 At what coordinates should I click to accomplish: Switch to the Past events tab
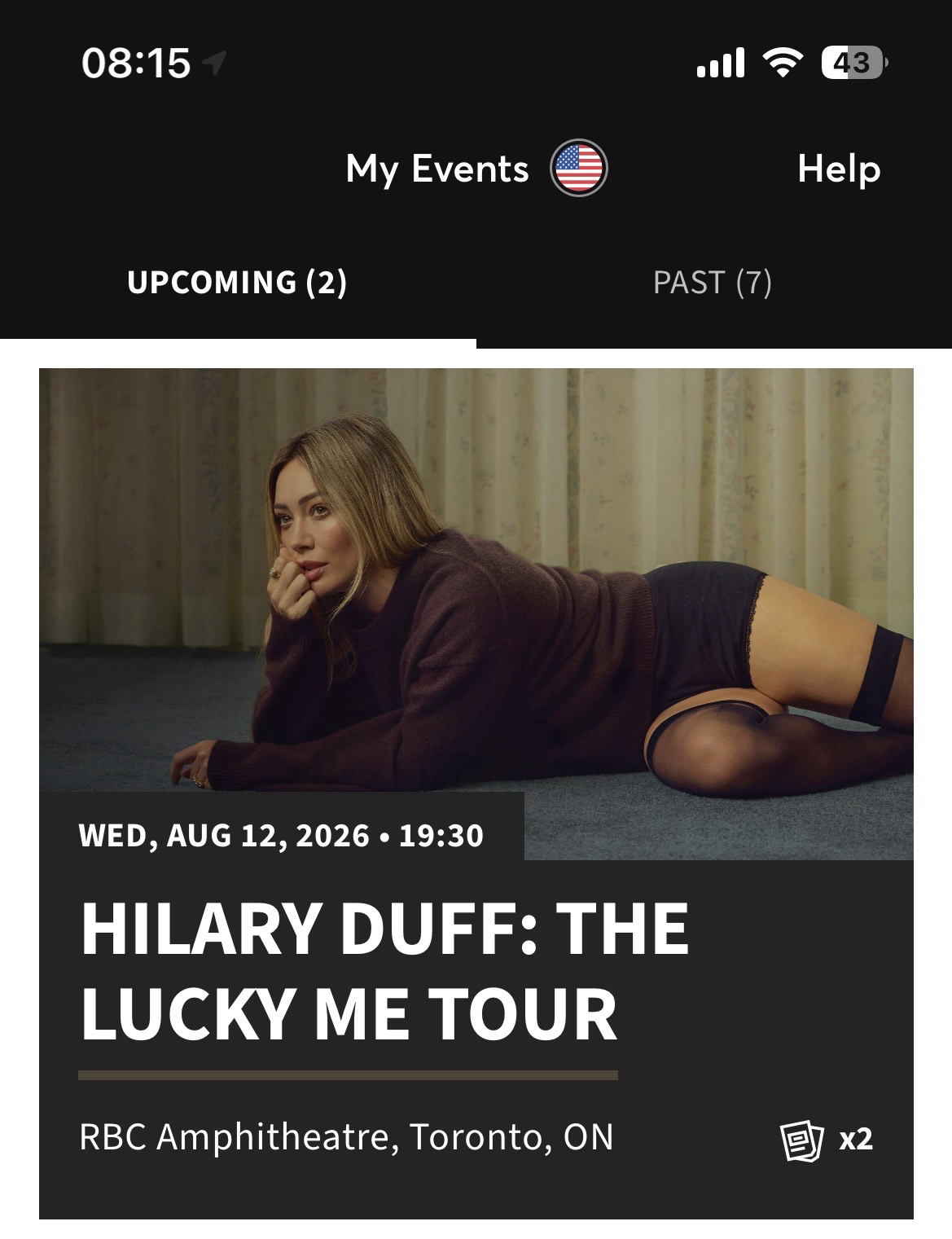pyautogui.click(x=713, y=283)
